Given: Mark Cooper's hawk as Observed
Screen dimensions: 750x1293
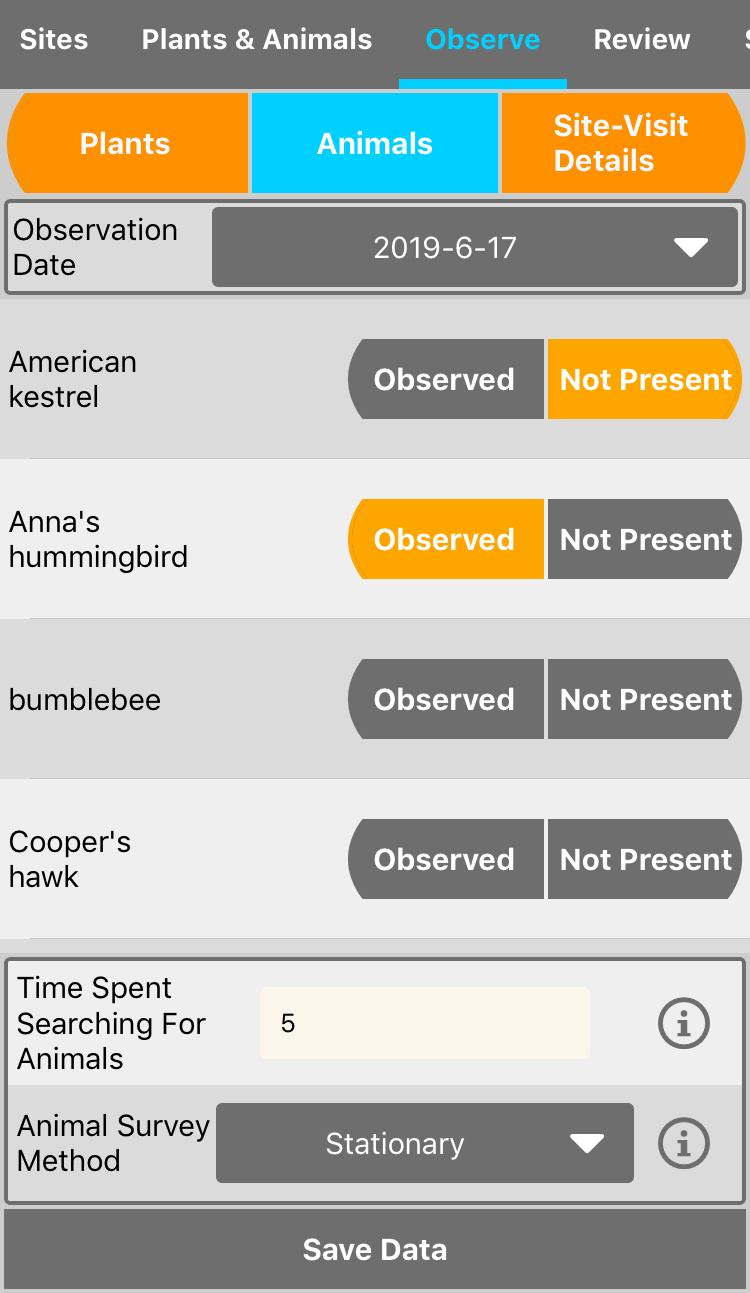Looking at the screenshot, I should tap(445, 859).
